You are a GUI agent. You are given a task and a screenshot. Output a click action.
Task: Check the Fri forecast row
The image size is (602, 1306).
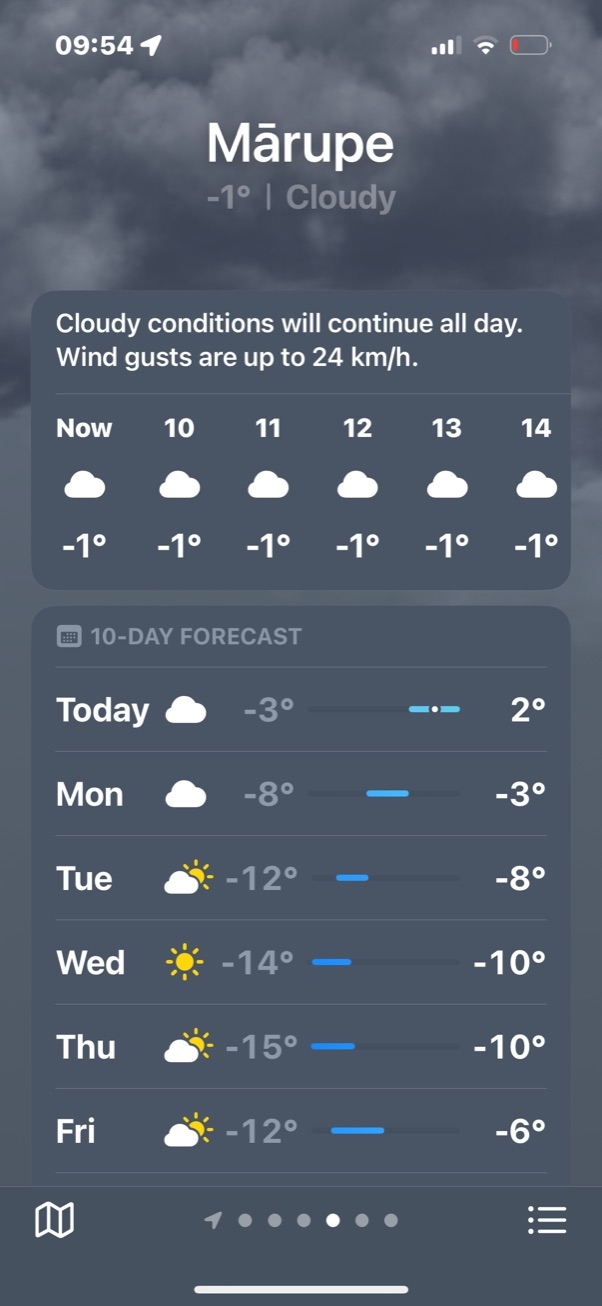tap(301, 1131)
